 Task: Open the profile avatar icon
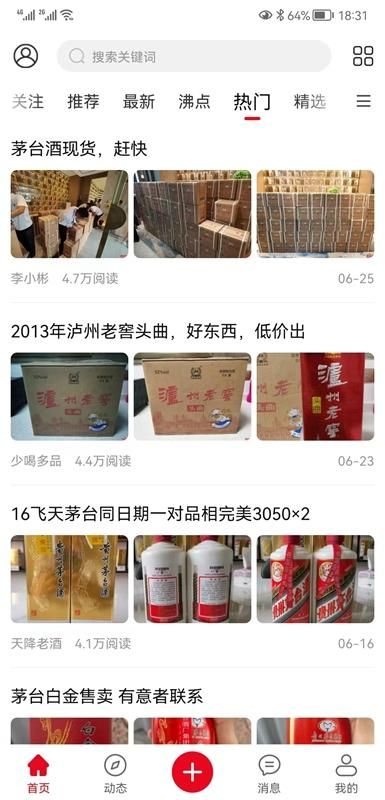(26, 56)
